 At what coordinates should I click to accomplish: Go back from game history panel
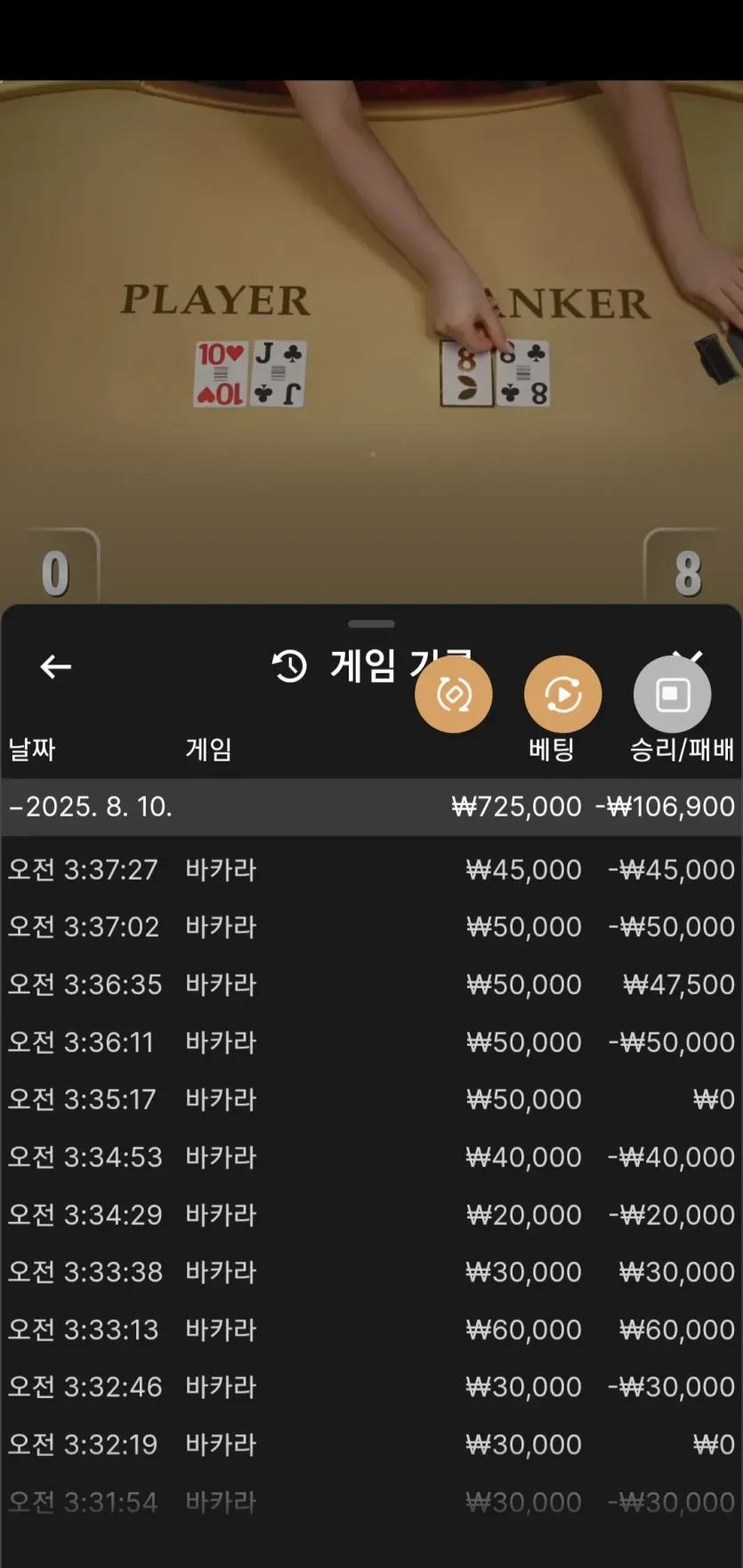click(55, 666)
